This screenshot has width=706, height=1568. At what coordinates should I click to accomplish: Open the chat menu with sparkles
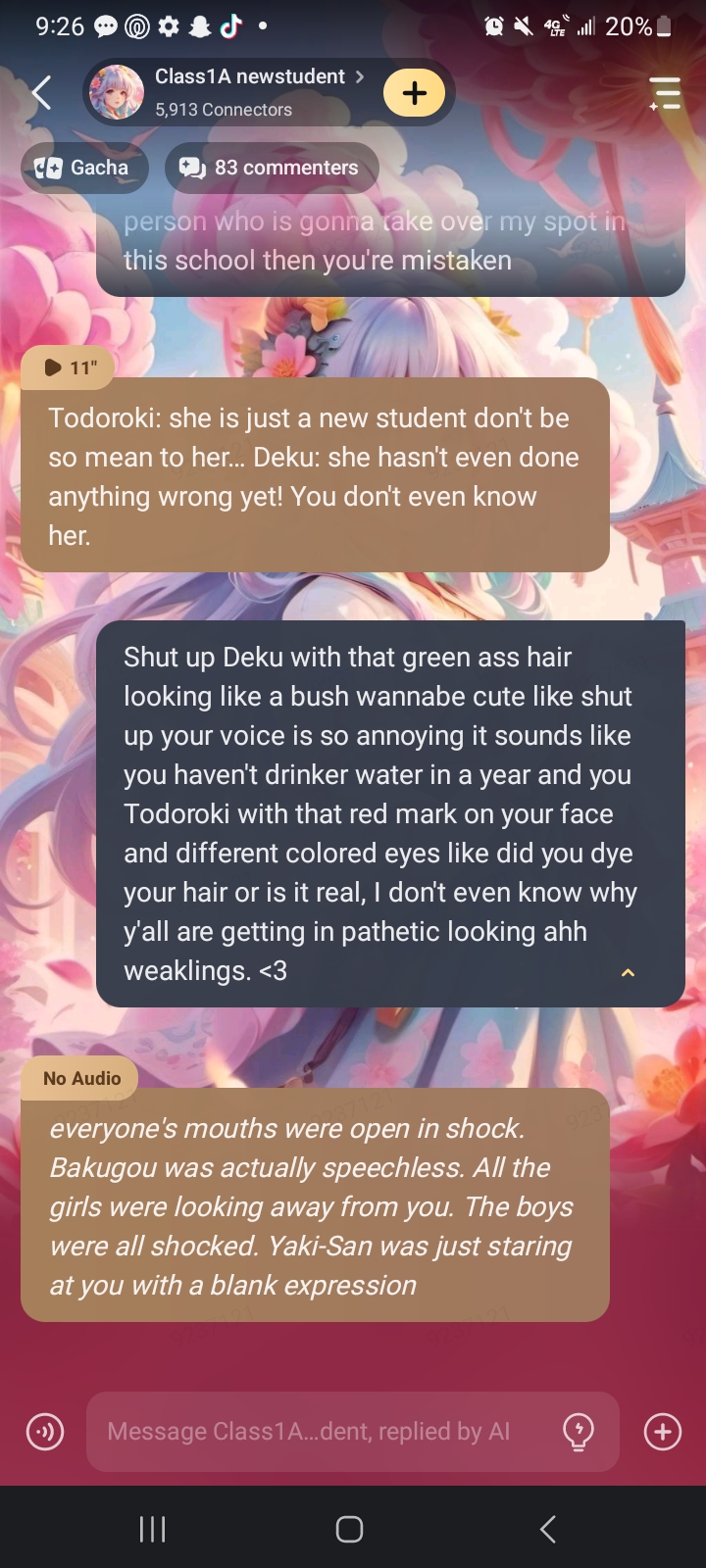pos(665,93)
